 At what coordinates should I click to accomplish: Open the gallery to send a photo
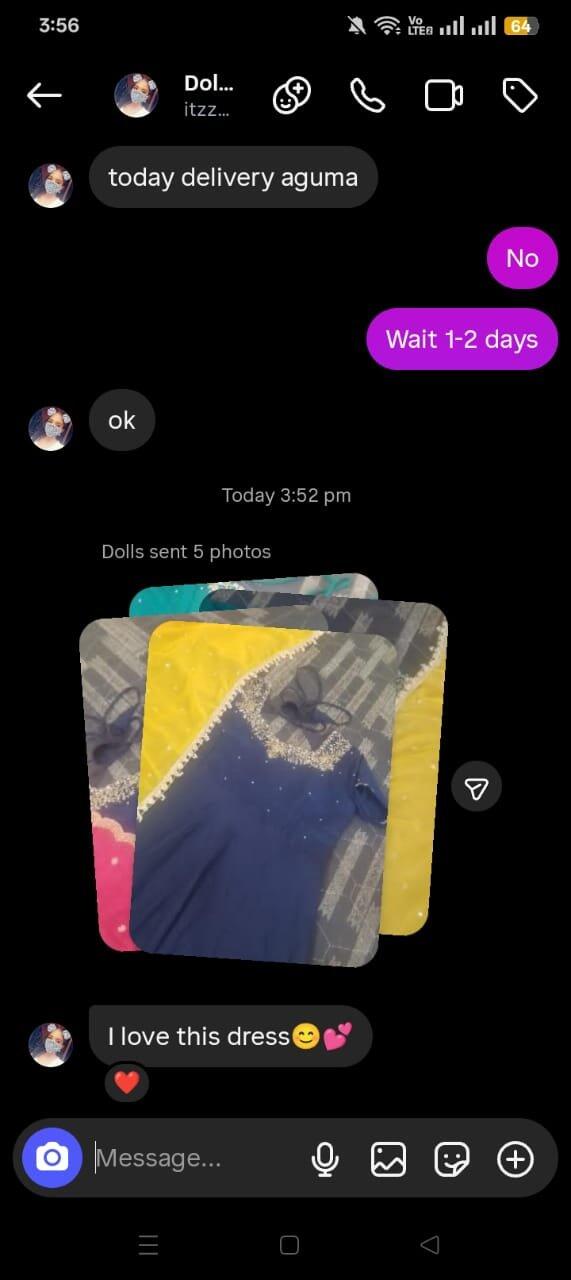388,1159
